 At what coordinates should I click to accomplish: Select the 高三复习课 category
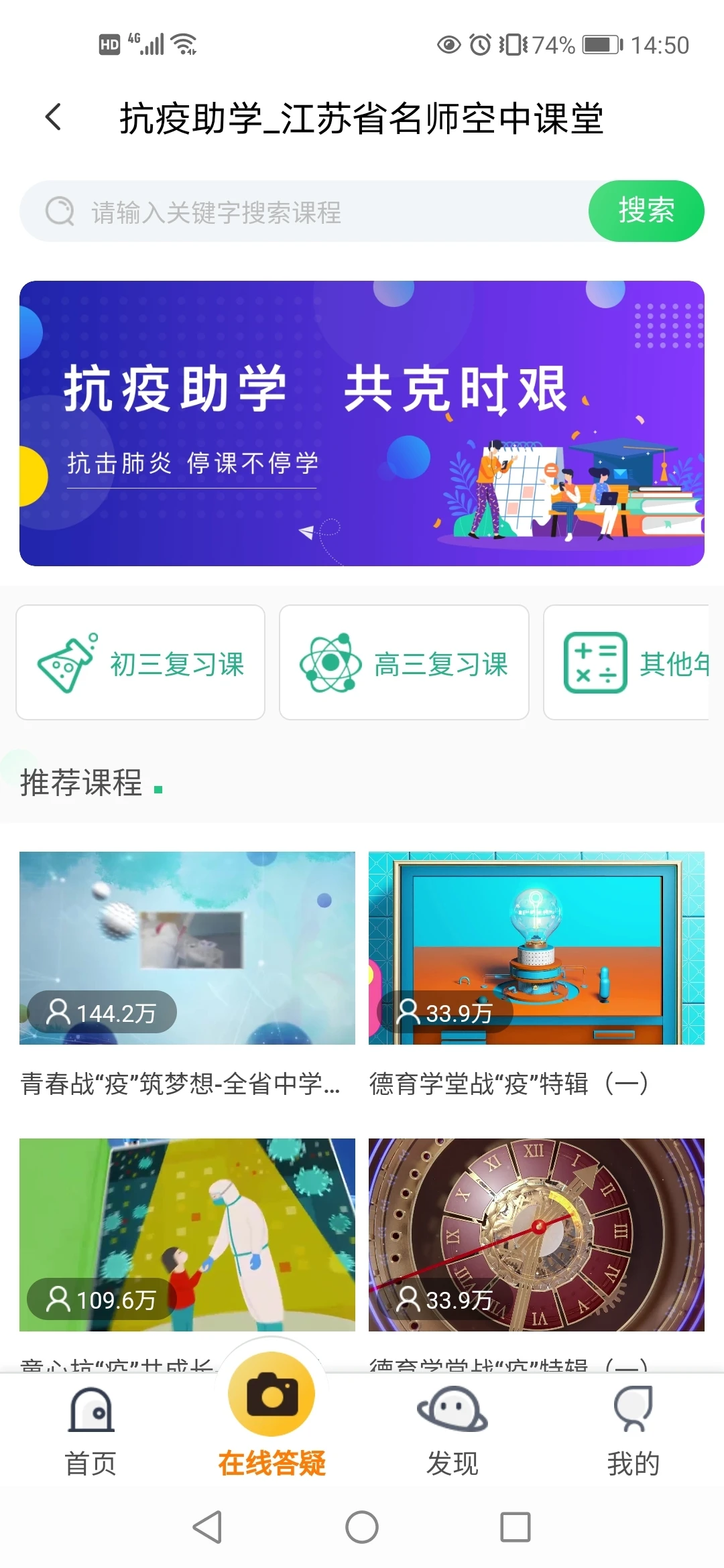point(404,663)
